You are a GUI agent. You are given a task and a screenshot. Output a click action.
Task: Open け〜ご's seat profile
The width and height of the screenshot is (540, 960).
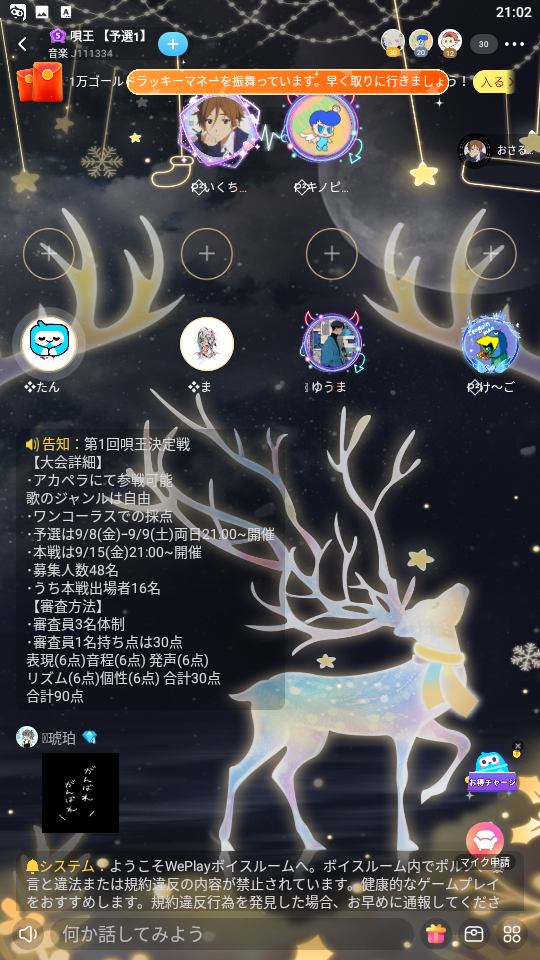[x=490, y=344]
